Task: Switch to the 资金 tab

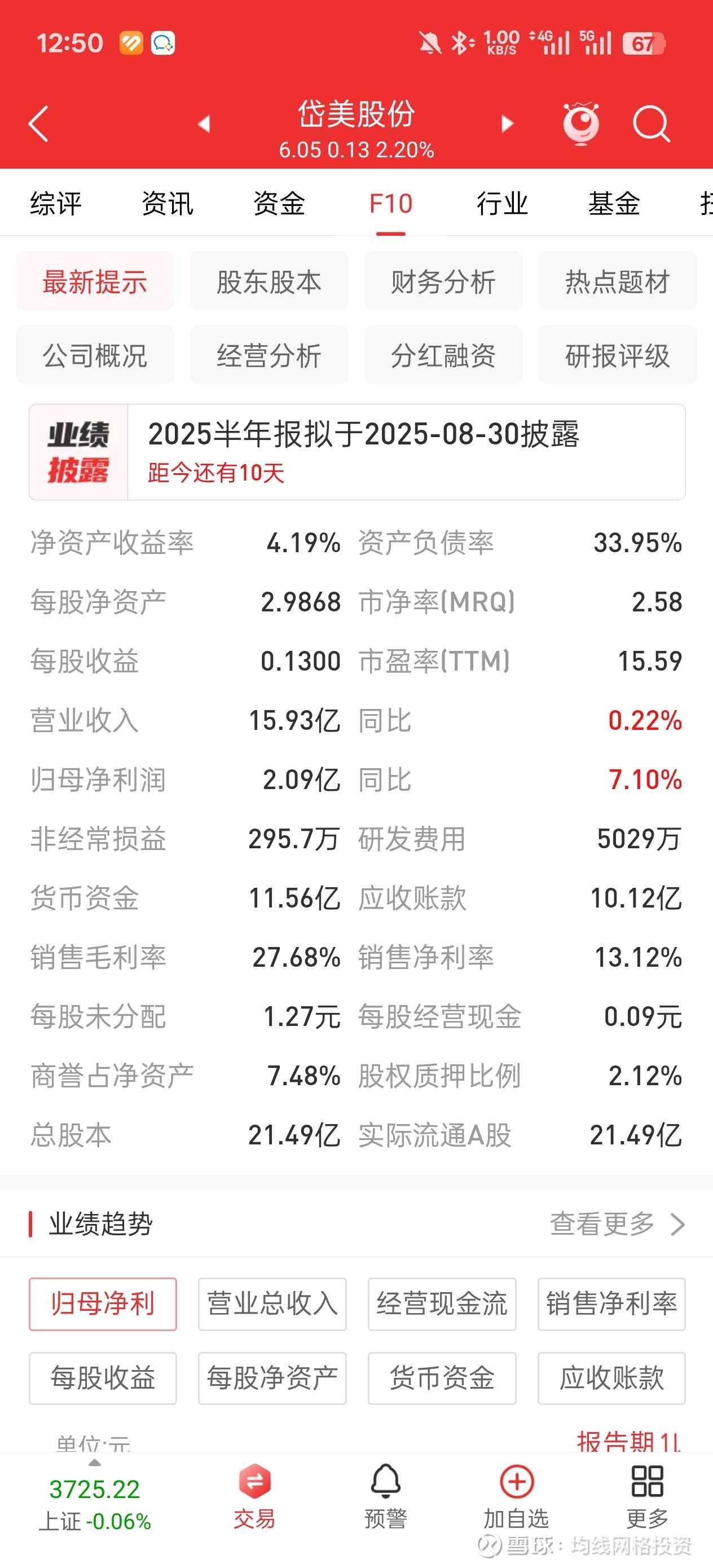Action: (x=279, y=203)
